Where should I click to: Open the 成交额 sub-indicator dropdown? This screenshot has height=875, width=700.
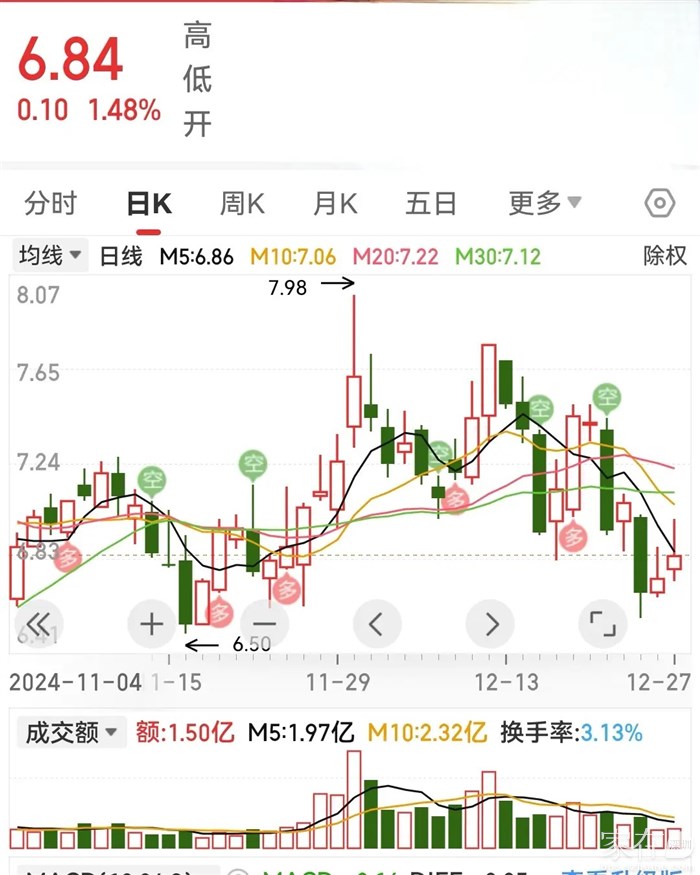[x=73, y=733]
